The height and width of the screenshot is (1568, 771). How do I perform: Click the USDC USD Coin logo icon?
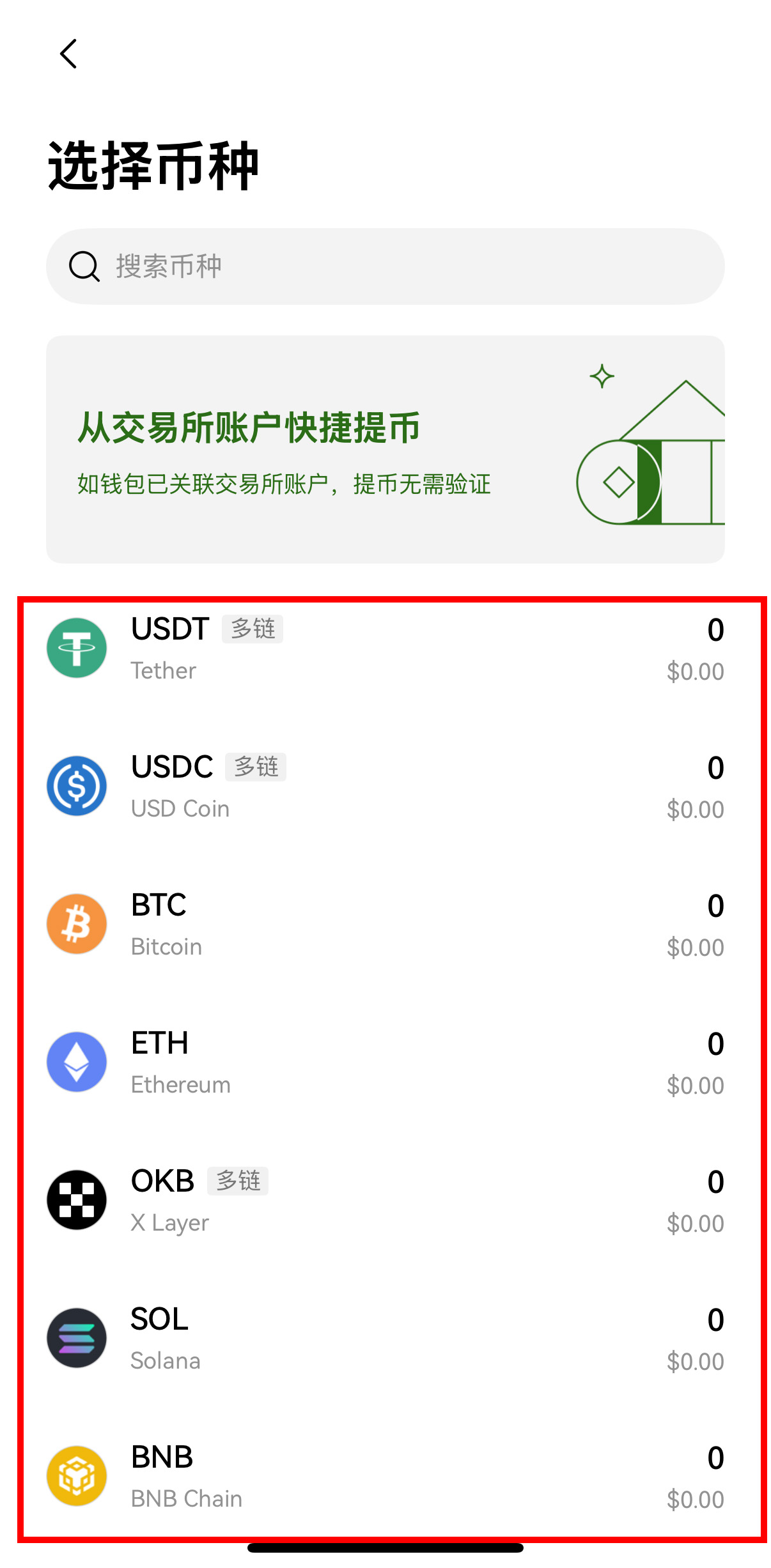76,786
